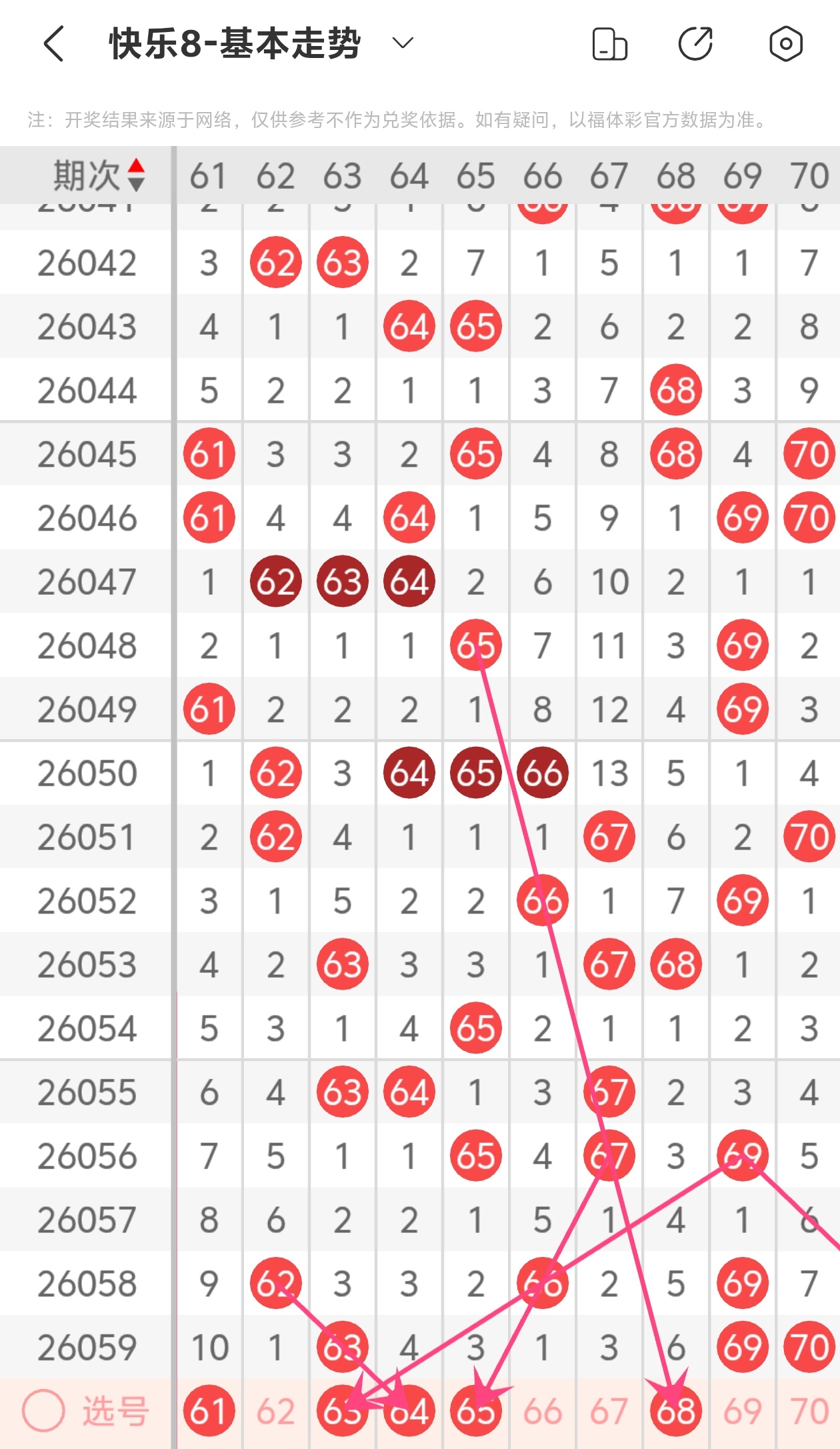This screenshot has height=1449, width=840.
Task: Share the trend chart
Action: coord(695,44)
